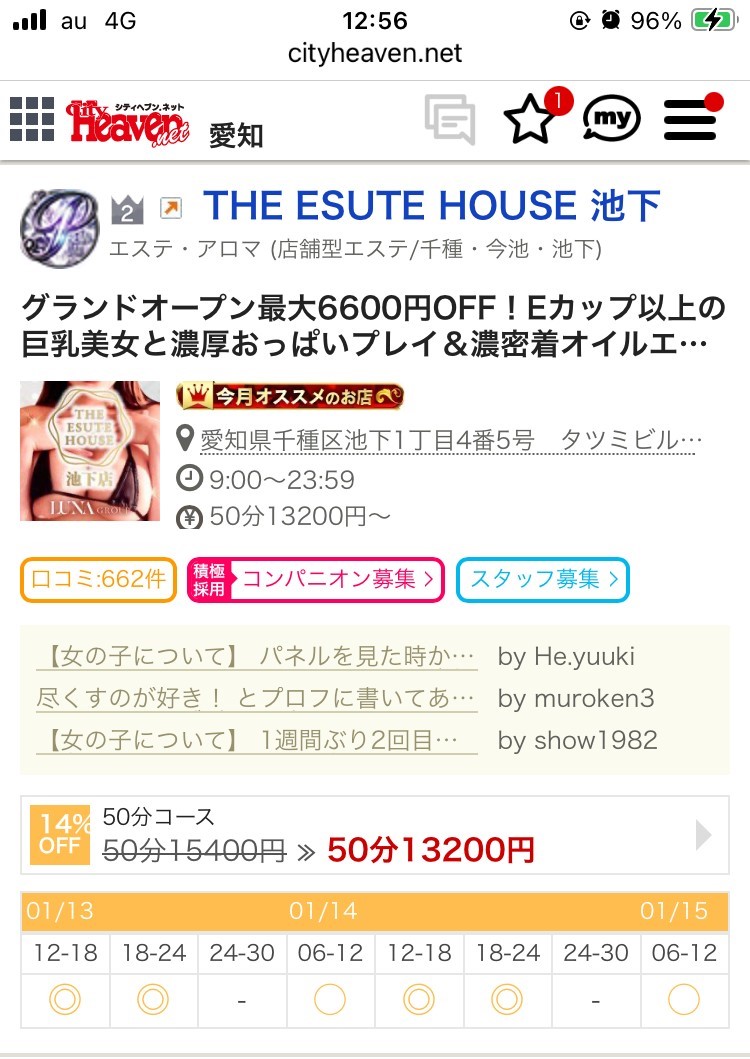The image size is (750, 1059).
Task: Open the shop photo thumbnail
Action: [90, 451]
